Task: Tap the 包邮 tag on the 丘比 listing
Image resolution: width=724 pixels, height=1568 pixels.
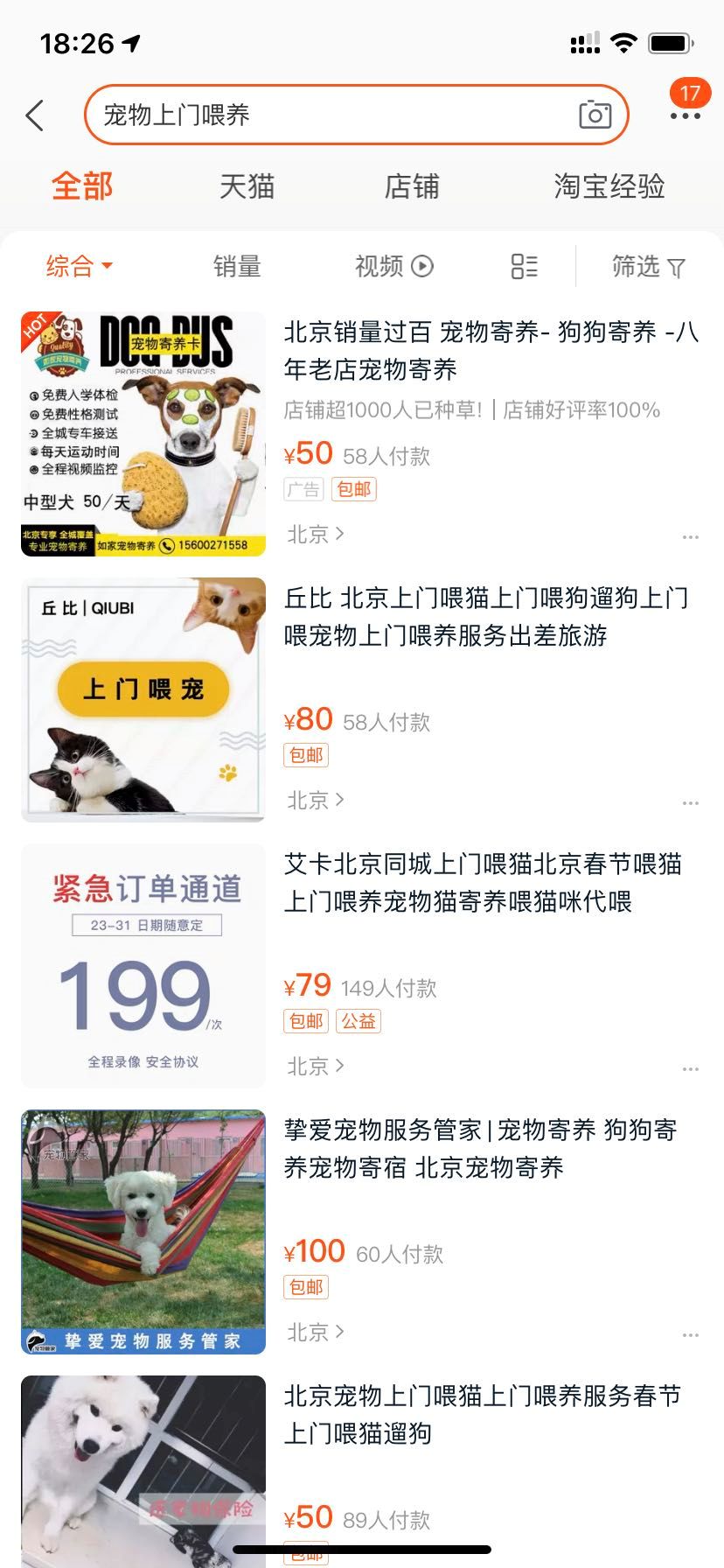Action: [x=306, y=755]
